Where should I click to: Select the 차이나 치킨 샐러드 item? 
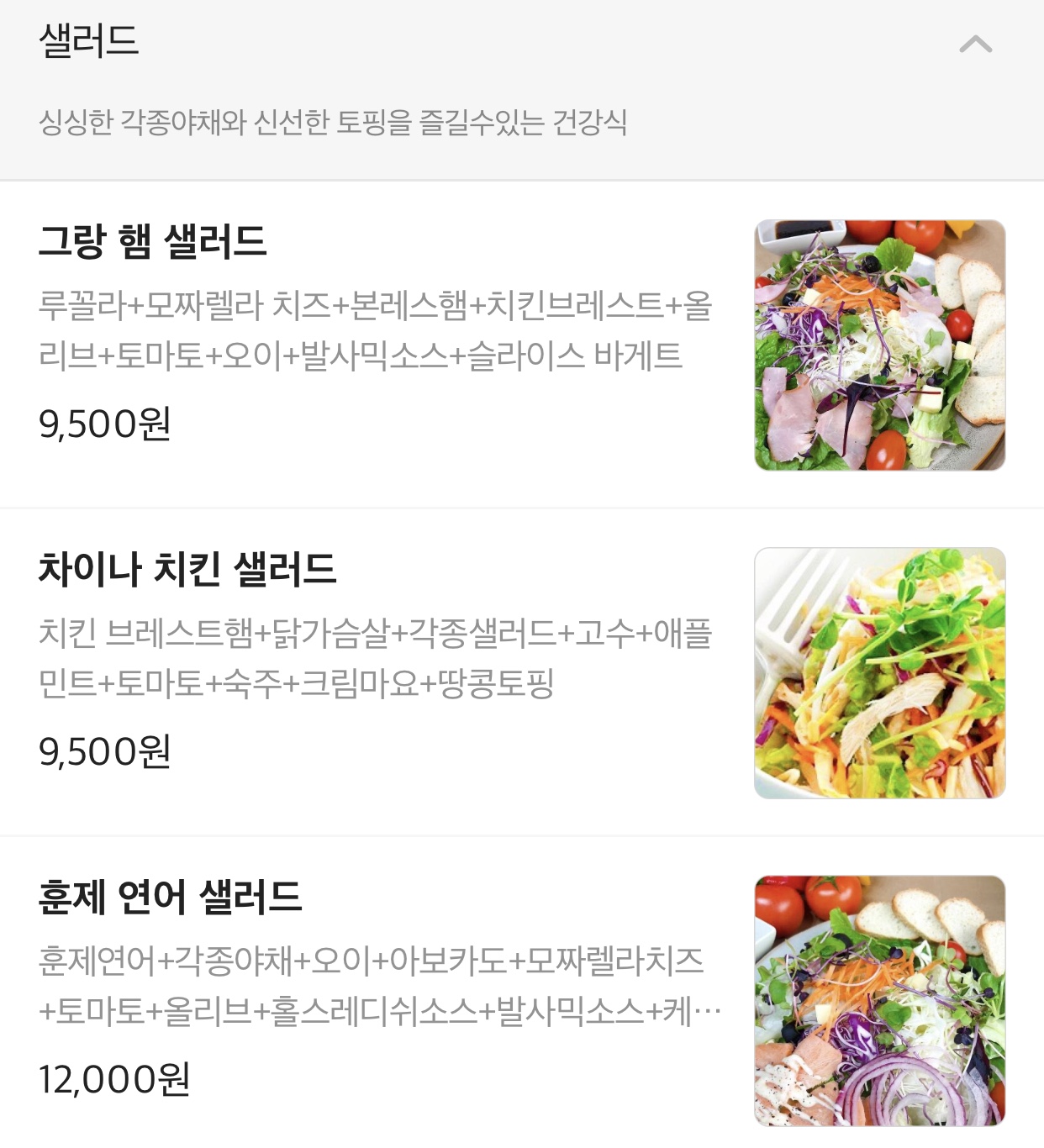187,570
